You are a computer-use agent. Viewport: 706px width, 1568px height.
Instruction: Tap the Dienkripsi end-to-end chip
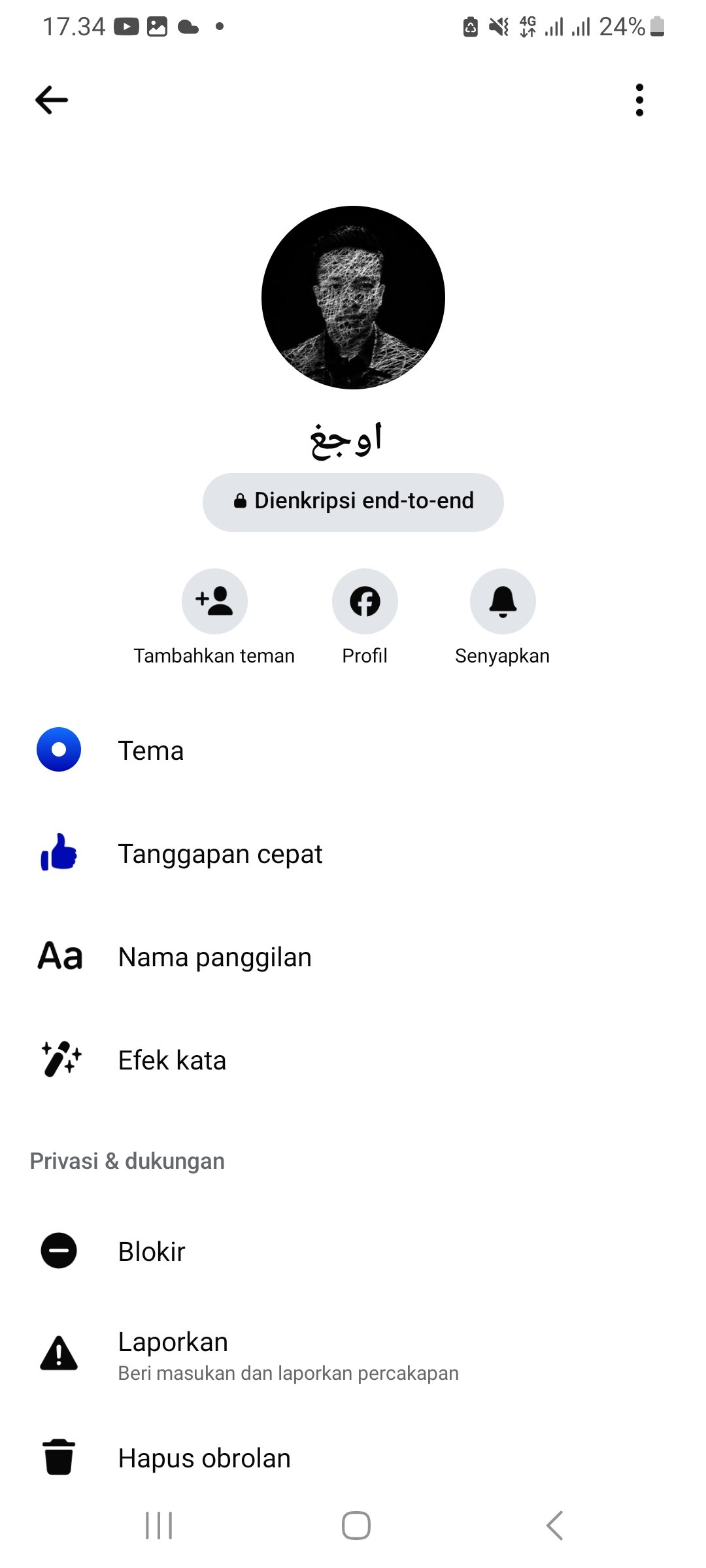point(353,502)
